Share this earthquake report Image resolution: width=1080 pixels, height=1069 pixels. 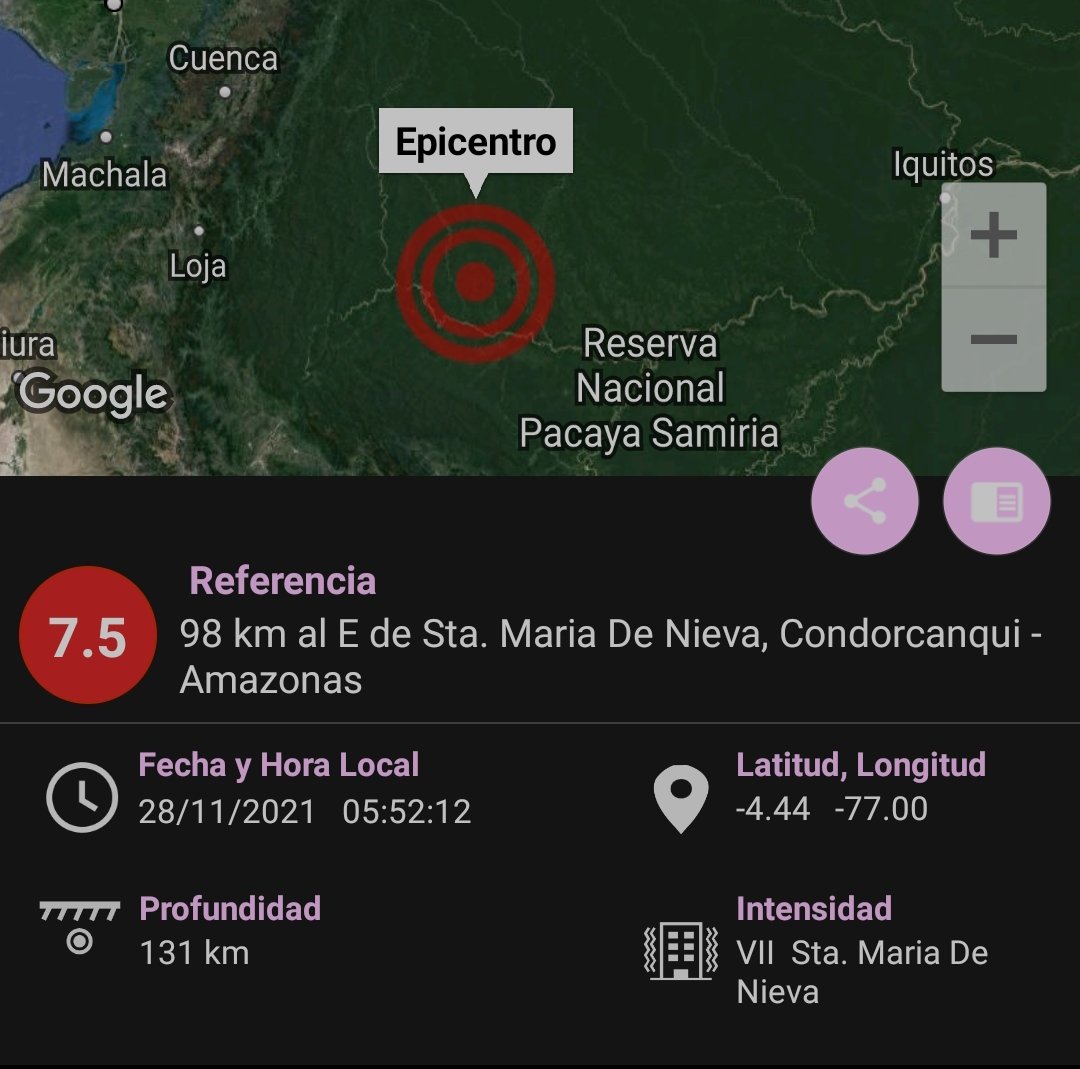coord(865,502)
